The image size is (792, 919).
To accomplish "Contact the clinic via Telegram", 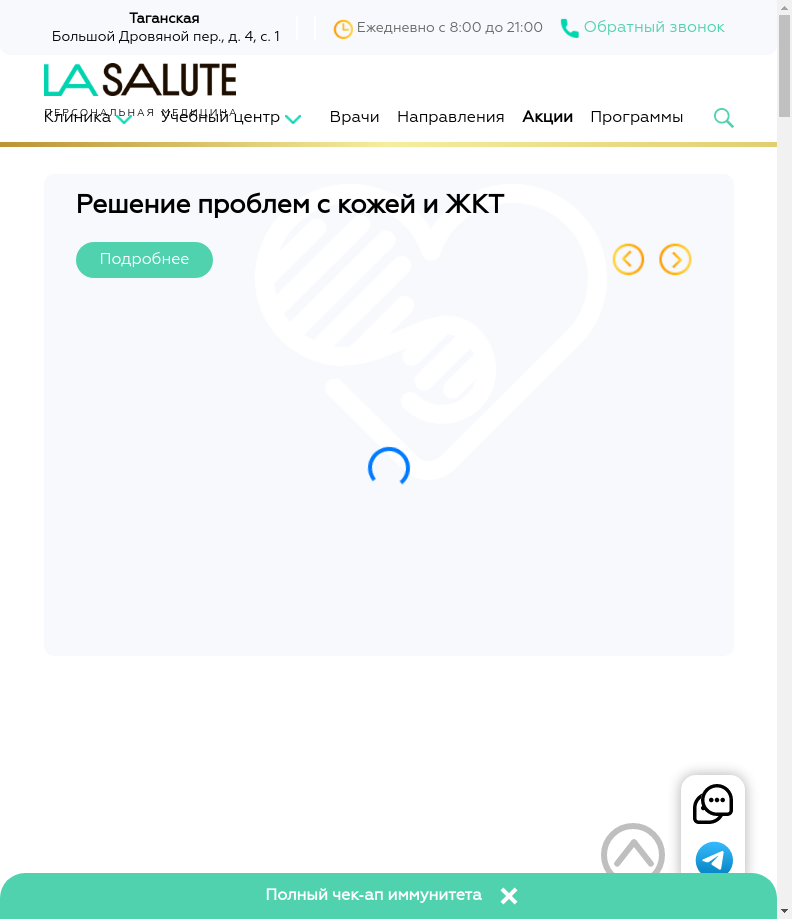I will [713, 858].
